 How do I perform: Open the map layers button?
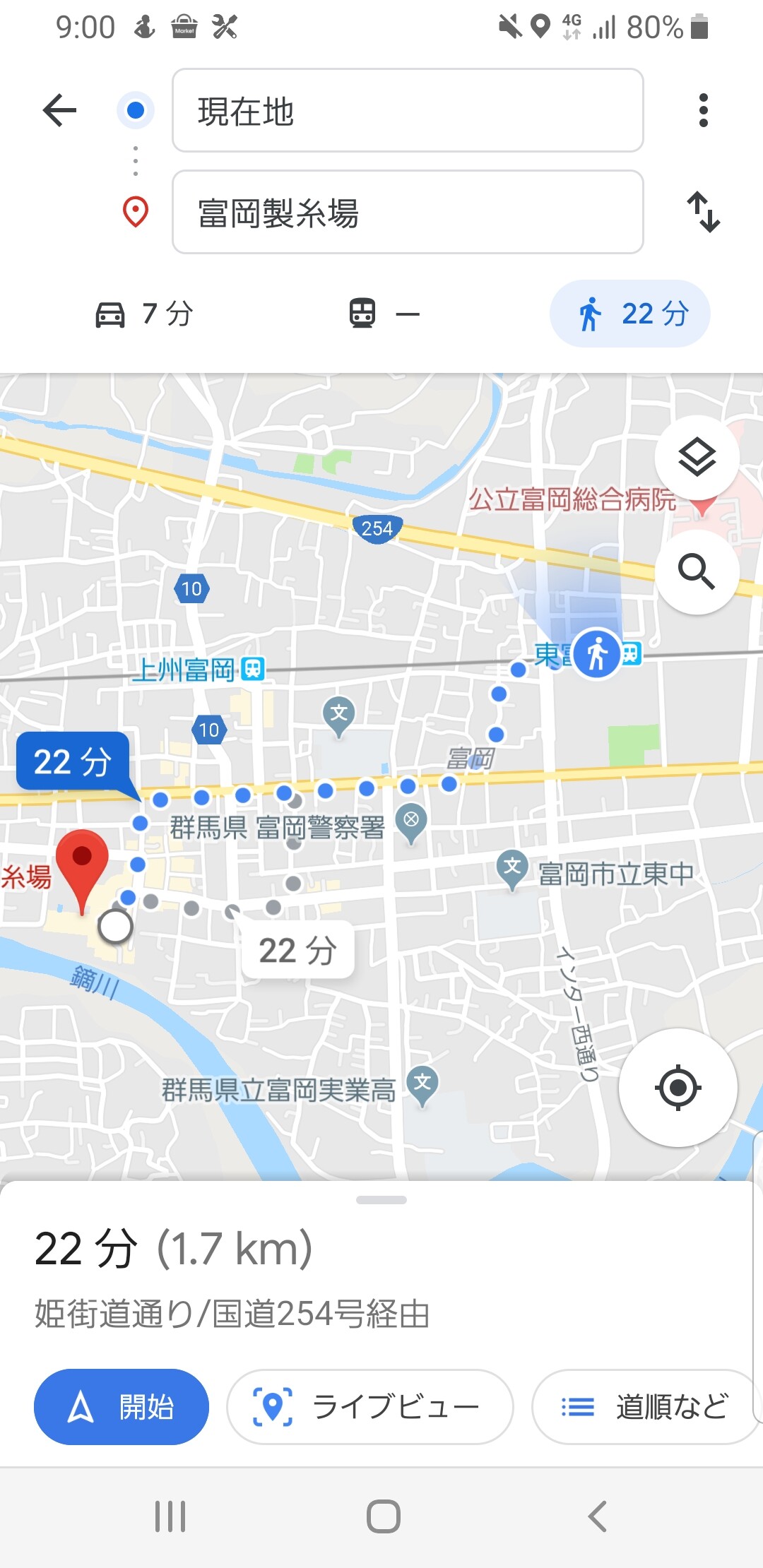697,458
